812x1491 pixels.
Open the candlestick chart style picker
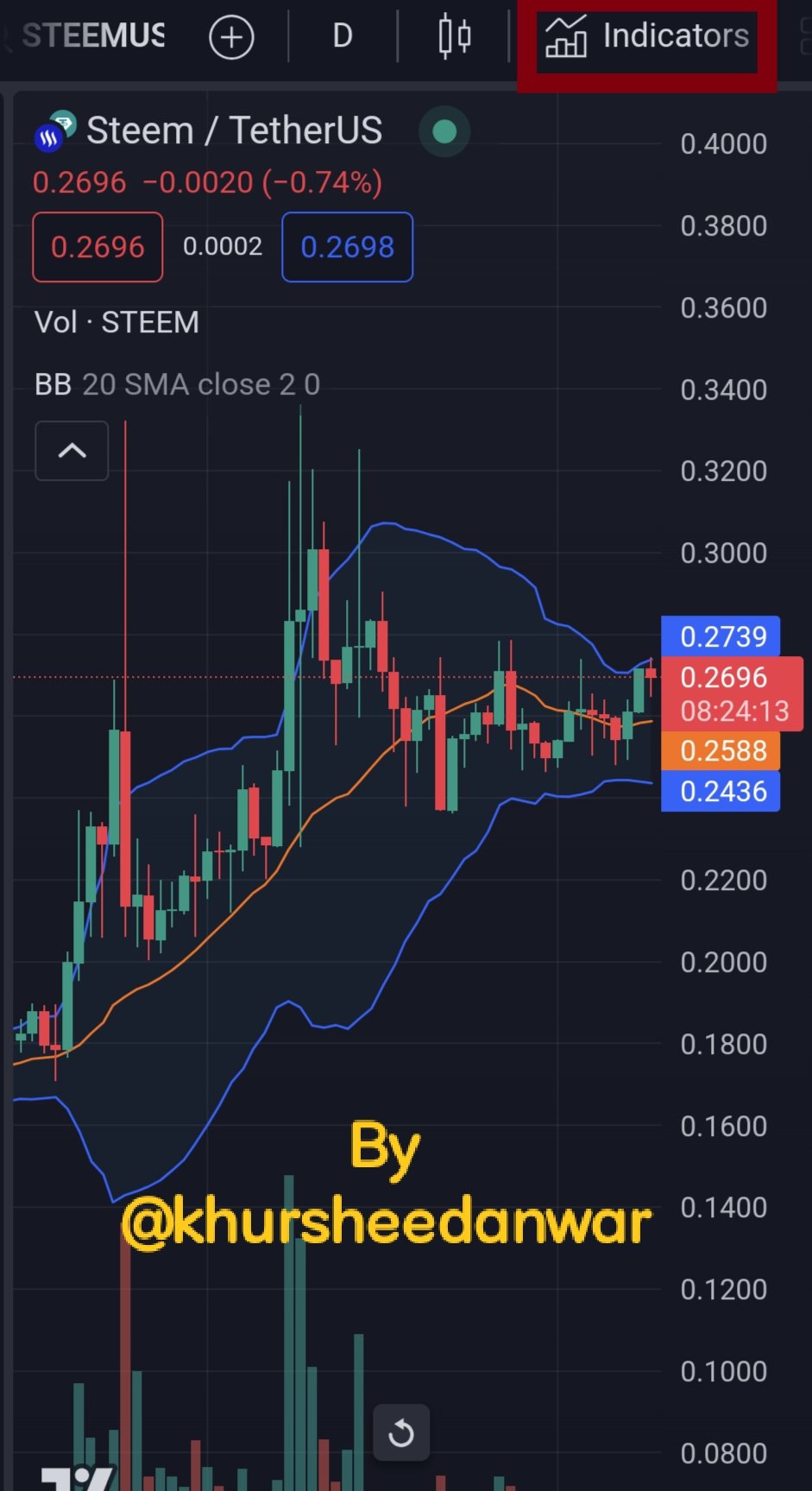click(454, 36)
